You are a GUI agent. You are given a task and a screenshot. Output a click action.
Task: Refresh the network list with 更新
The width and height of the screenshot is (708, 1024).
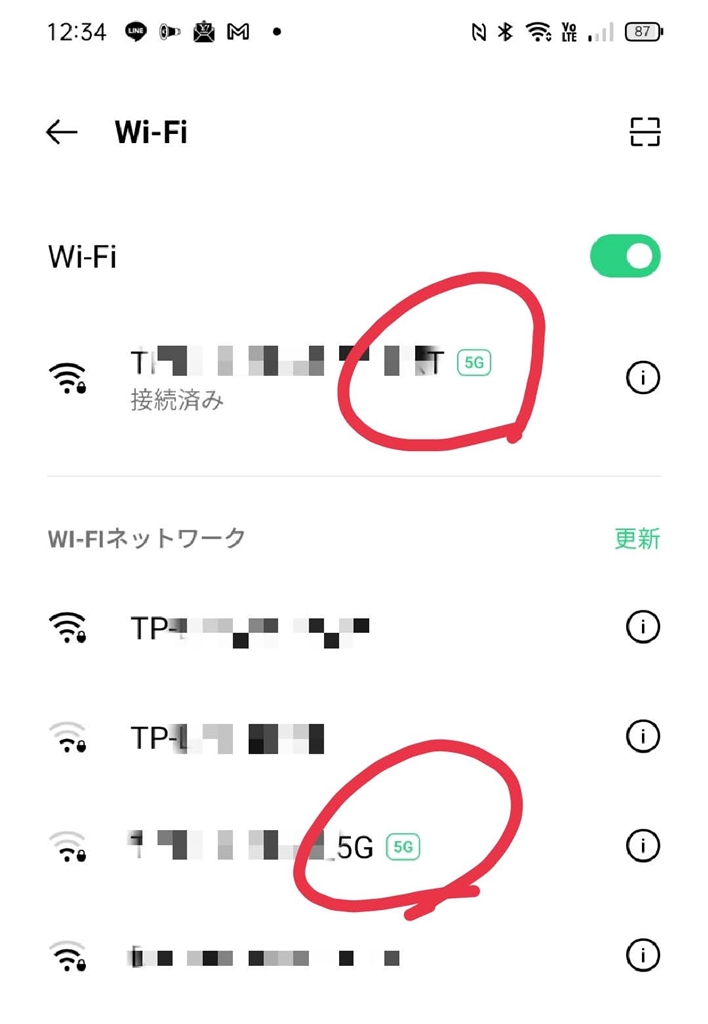point(637,539)
